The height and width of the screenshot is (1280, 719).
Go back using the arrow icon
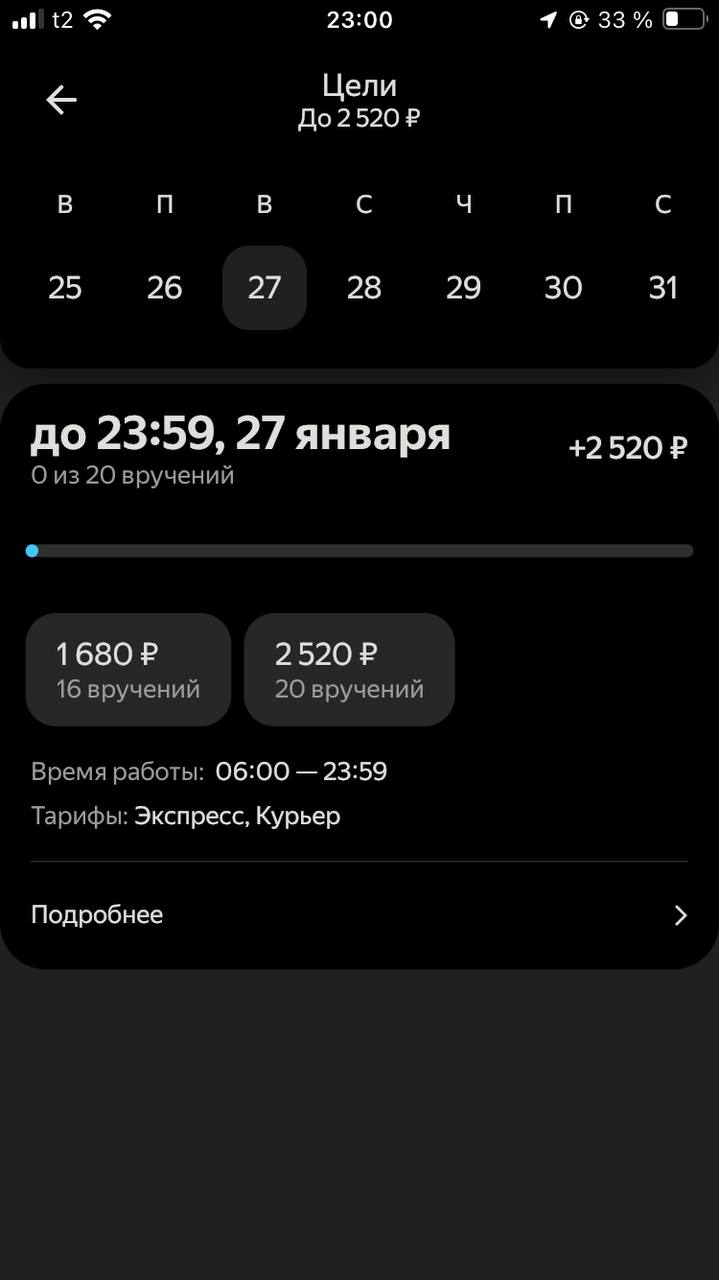pyautogui.click(x=61, y=100)
